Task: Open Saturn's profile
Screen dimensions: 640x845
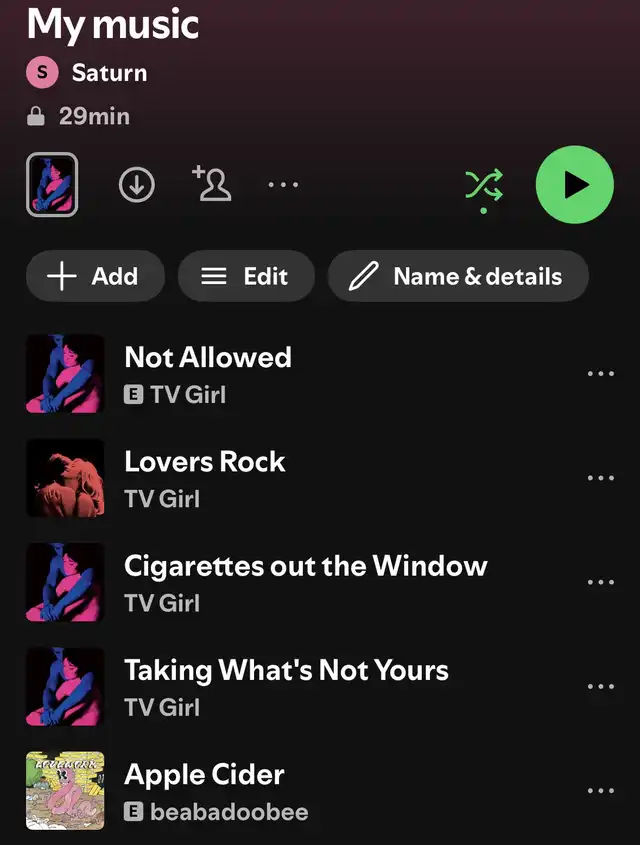Action: pos(108,73)
